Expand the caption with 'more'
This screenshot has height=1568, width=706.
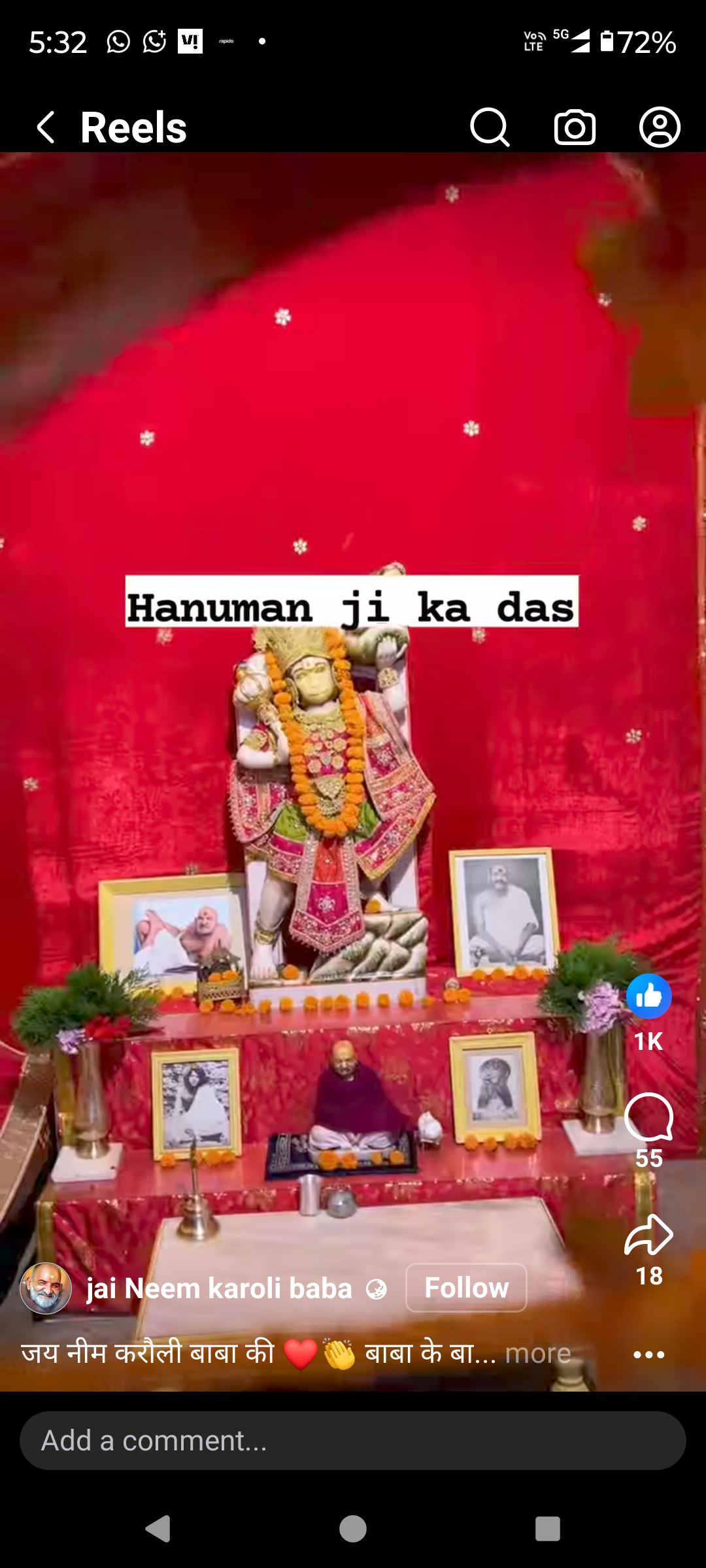point(538,1353)
